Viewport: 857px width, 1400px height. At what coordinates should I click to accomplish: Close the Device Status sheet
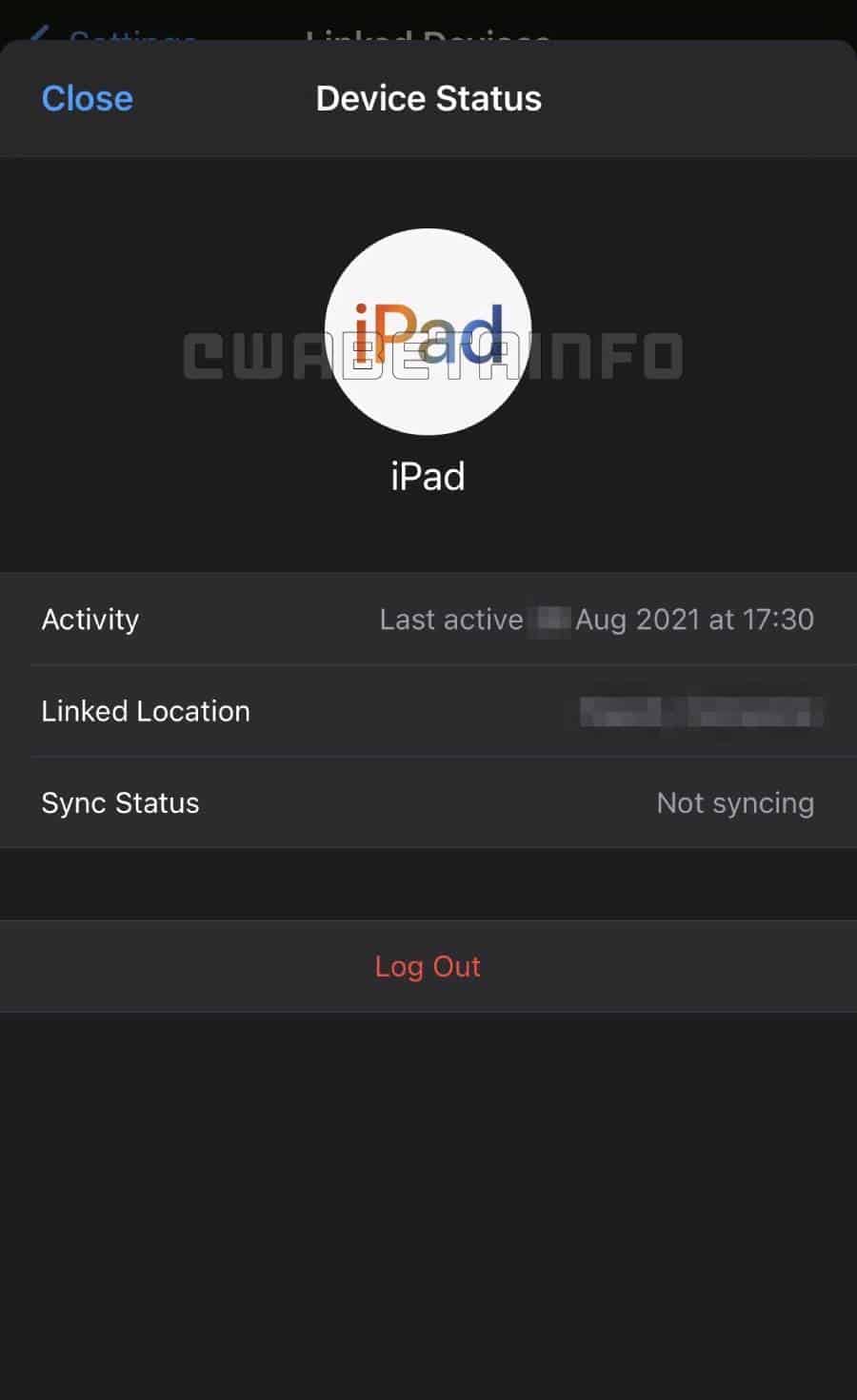(87, 99)
